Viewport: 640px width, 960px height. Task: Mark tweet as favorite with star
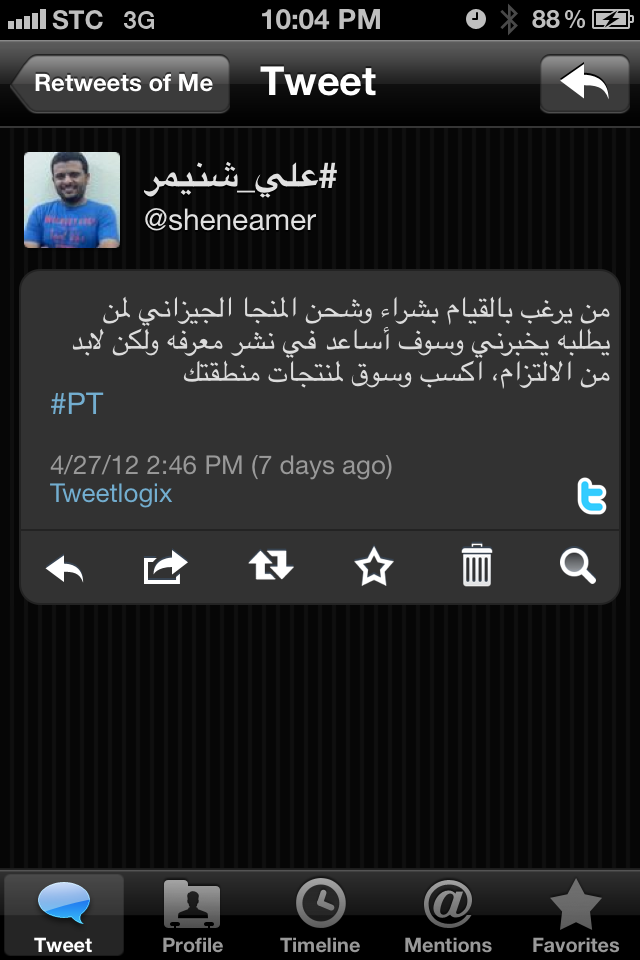coord(374,568)
